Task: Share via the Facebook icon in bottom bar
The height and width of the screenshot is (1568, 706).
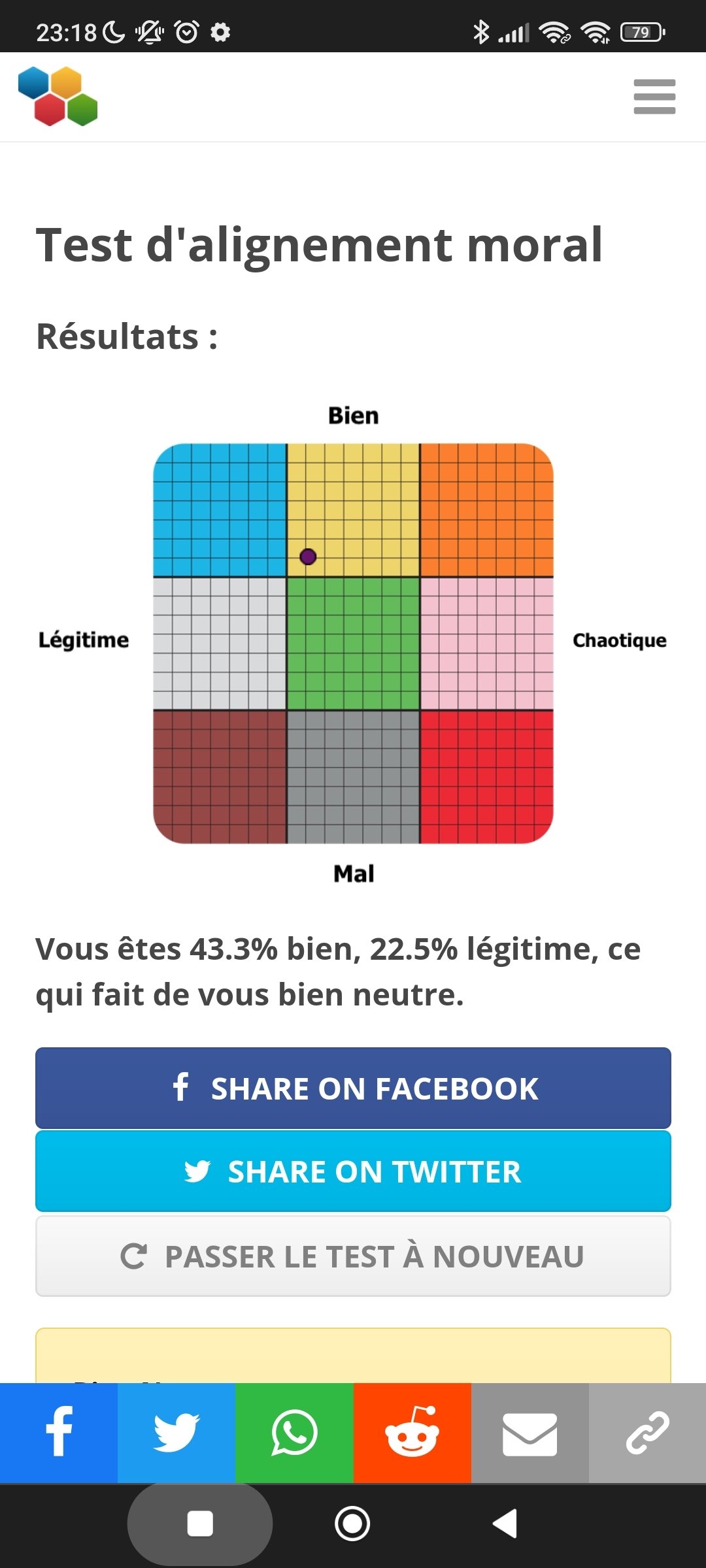Action: (59, 1433)
